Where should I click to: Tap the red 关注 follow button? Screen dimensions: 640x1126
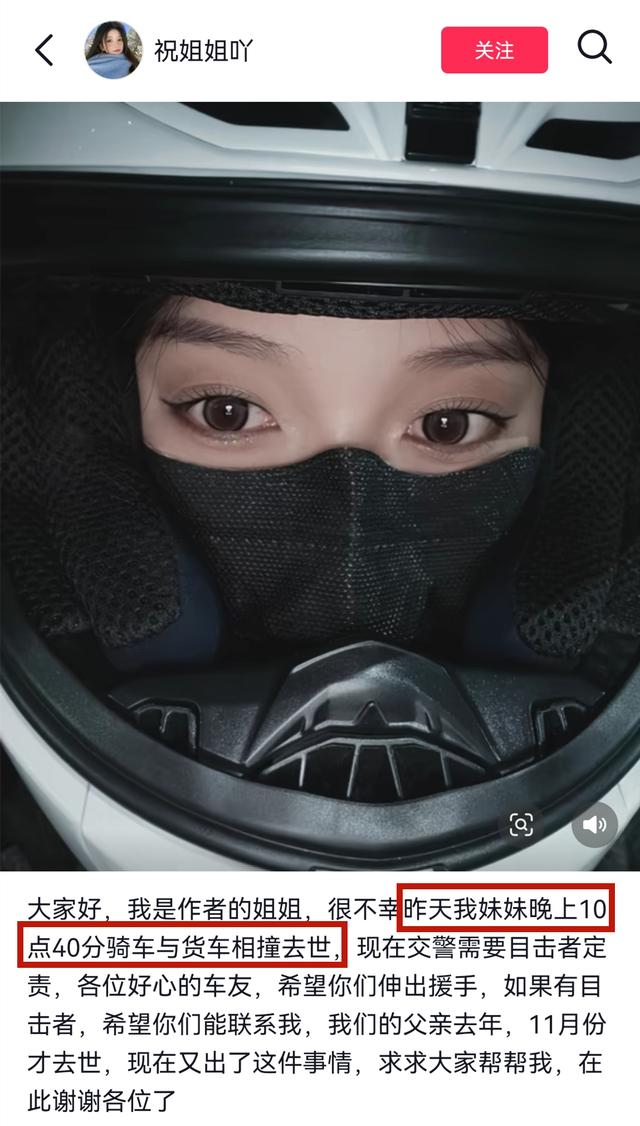494,50
